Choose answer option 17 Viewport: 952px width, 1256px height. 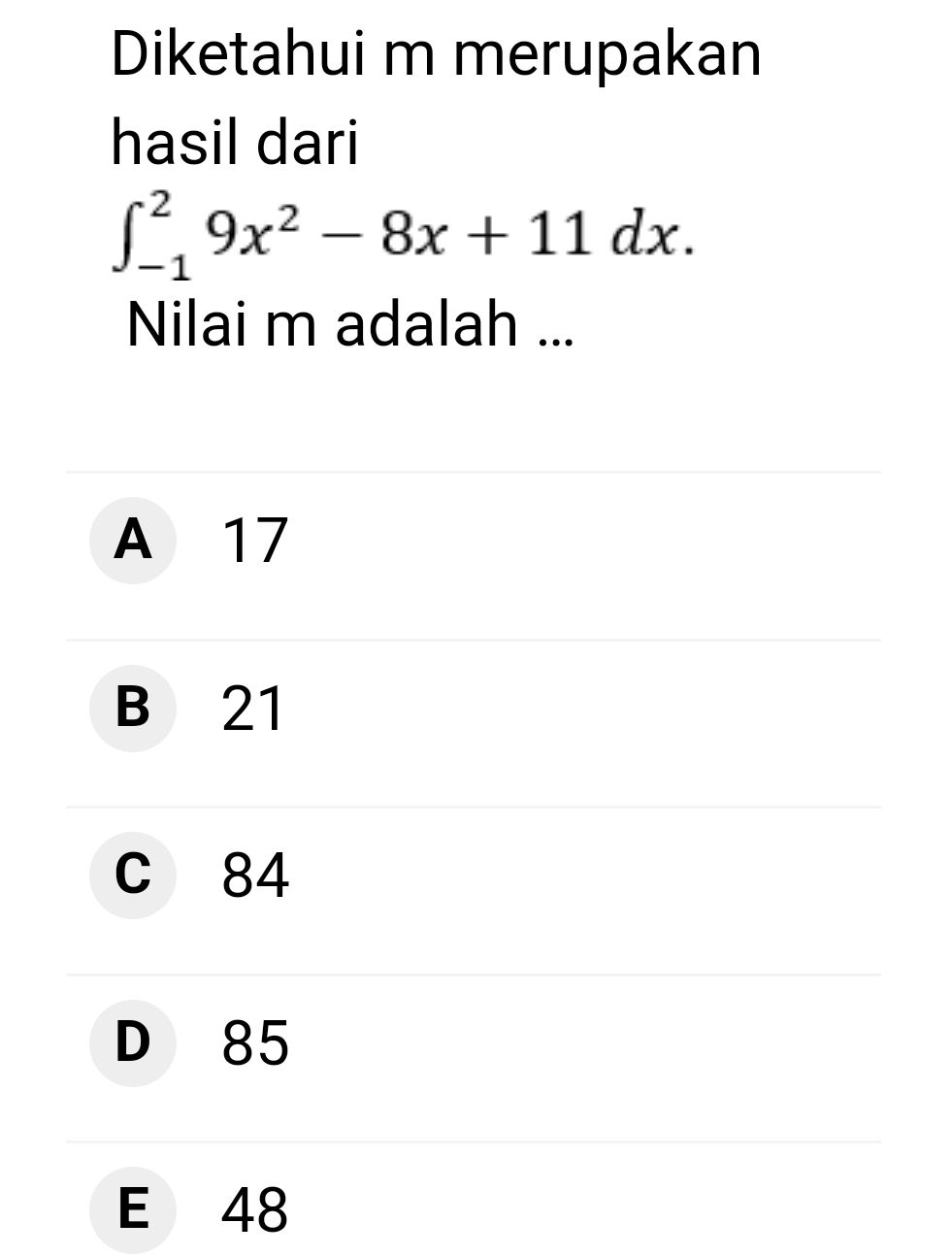click(255, 542)
